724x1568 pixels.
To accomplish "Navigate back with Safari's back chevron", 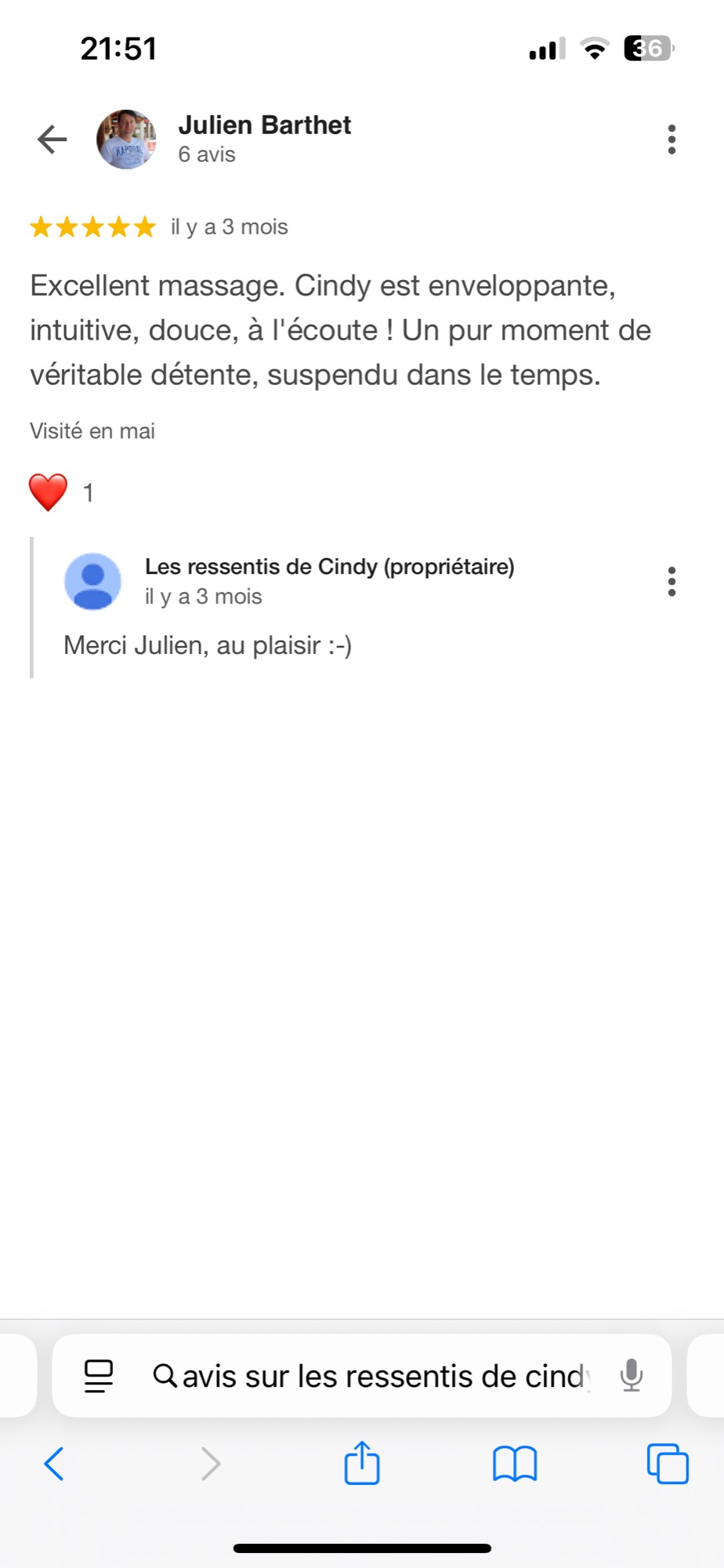I will (54, 1464).
